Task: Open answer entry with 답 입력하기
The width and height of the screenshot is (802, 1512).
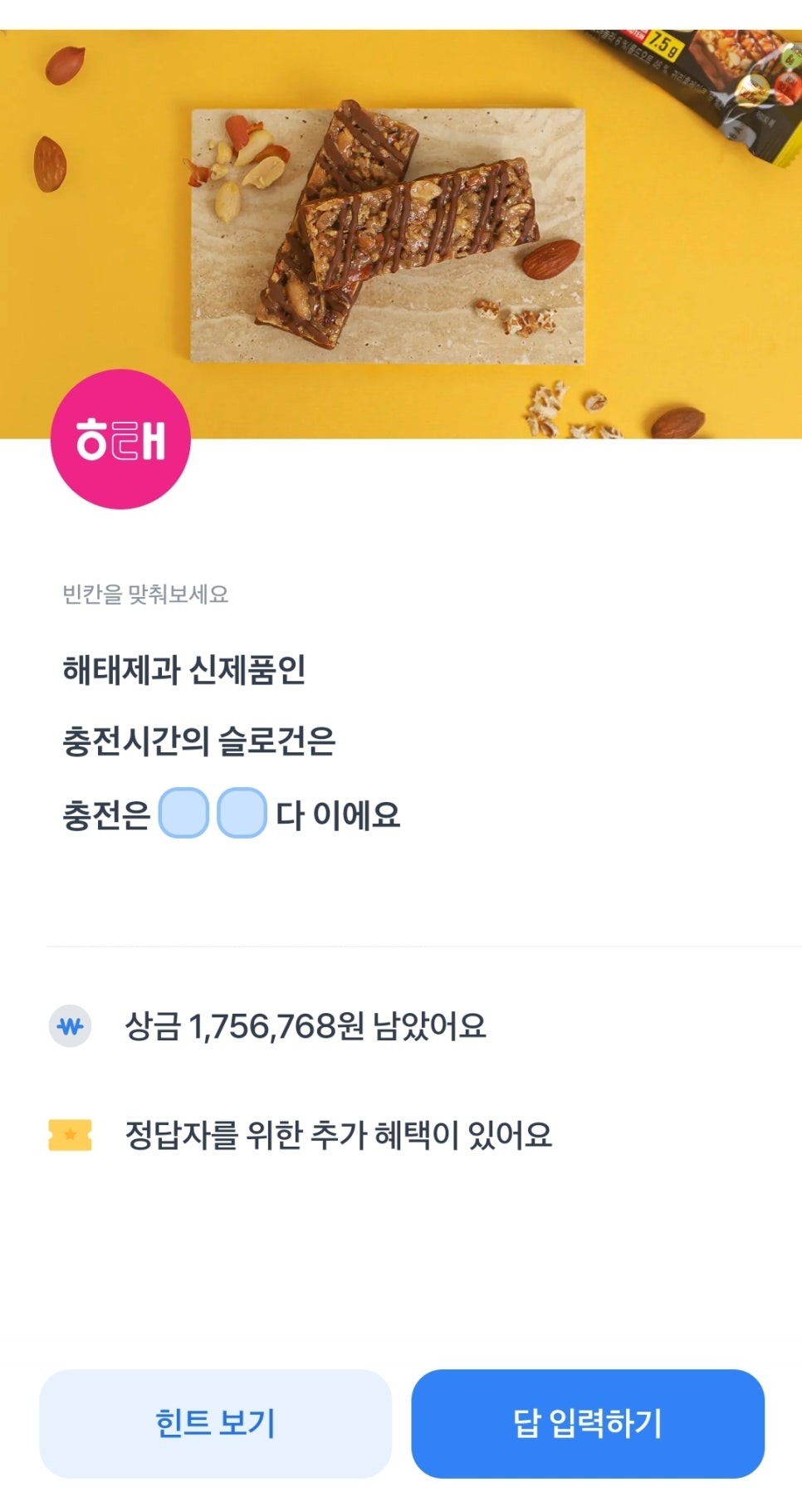Action: [x=587, y=1422]
